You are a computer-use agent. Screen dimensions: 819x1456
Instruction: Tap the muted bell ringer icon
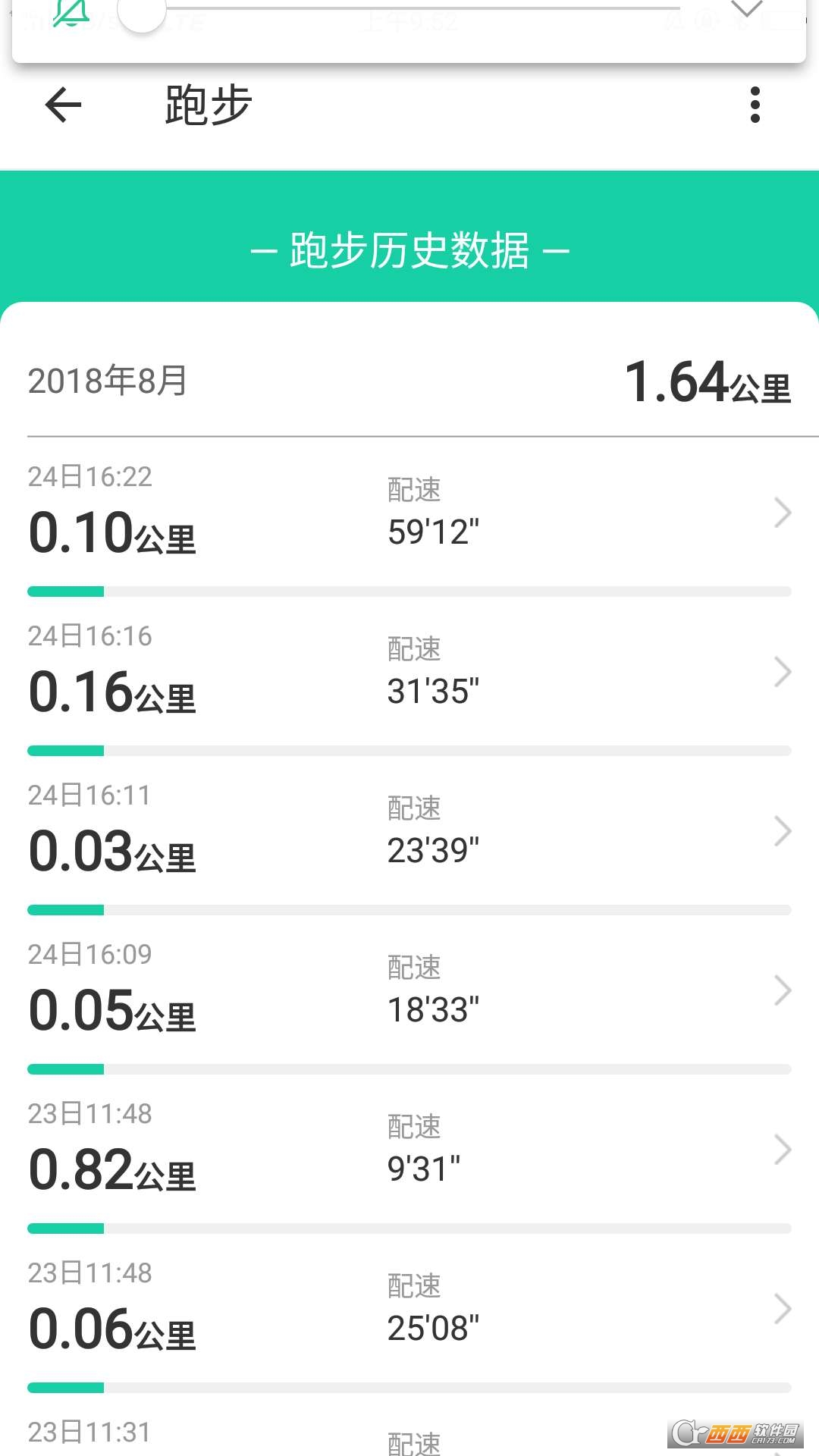71,12
